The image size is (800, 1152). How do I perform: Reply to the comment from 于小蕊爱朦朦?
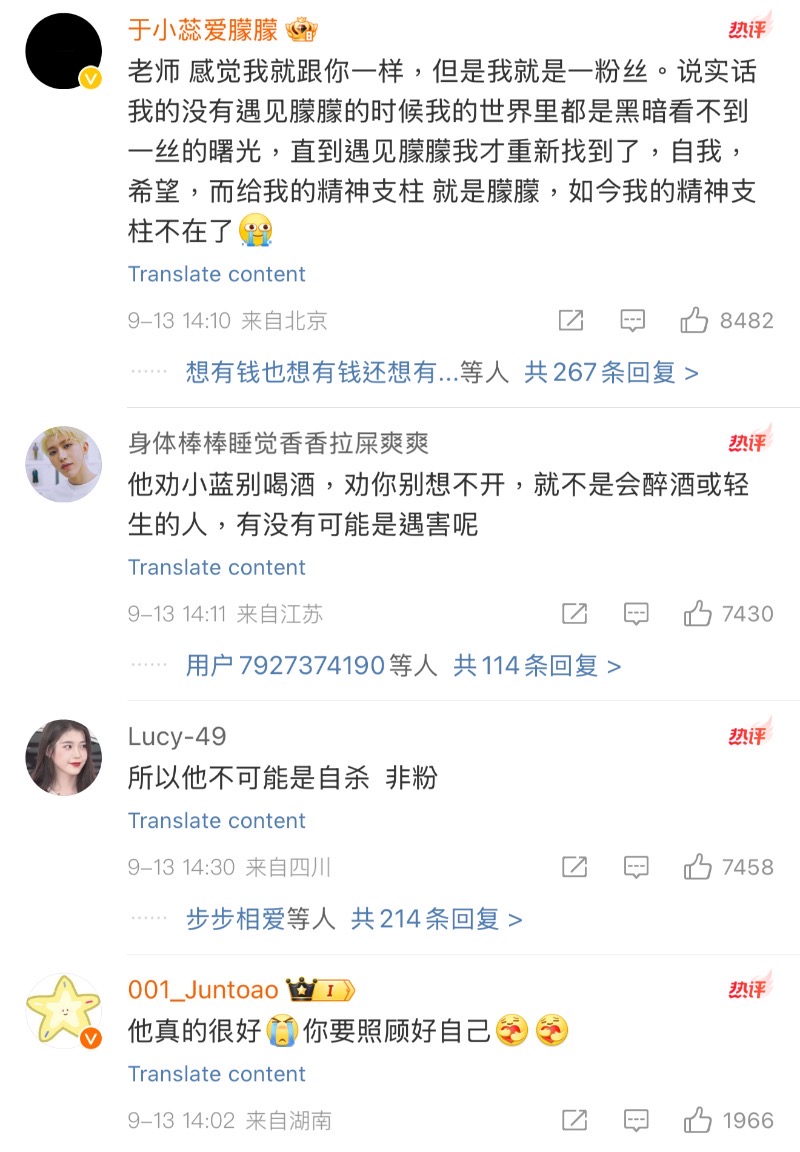click(632, 321)
